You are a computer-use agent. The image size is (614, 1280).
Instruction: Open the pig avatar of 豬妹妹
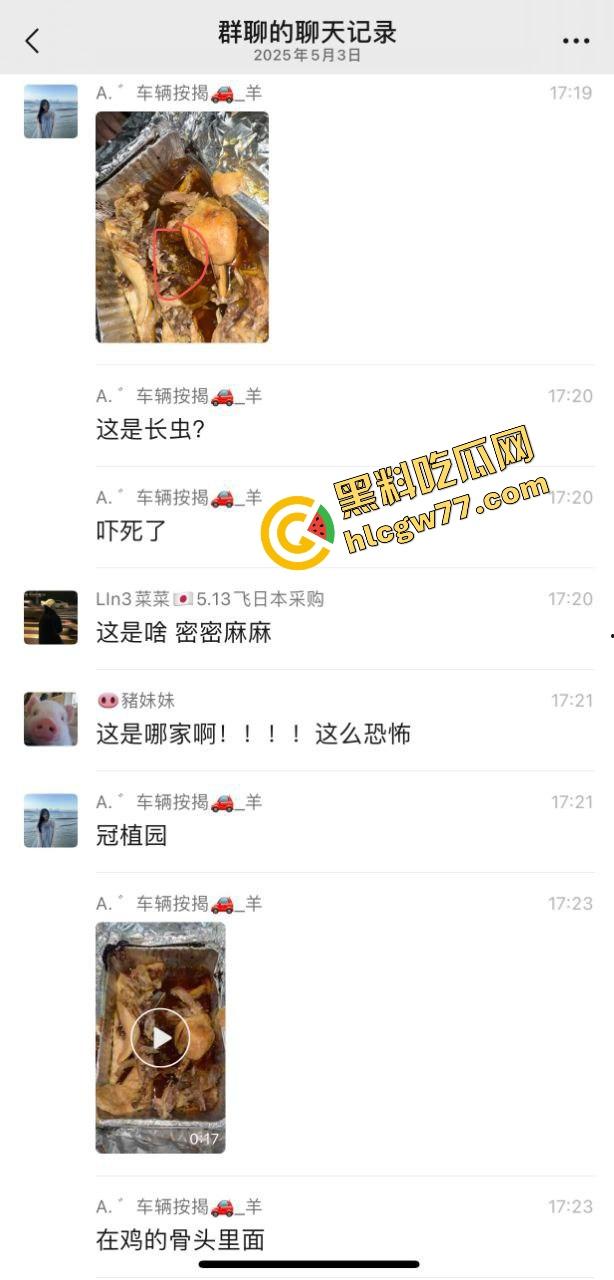point(51,718)
